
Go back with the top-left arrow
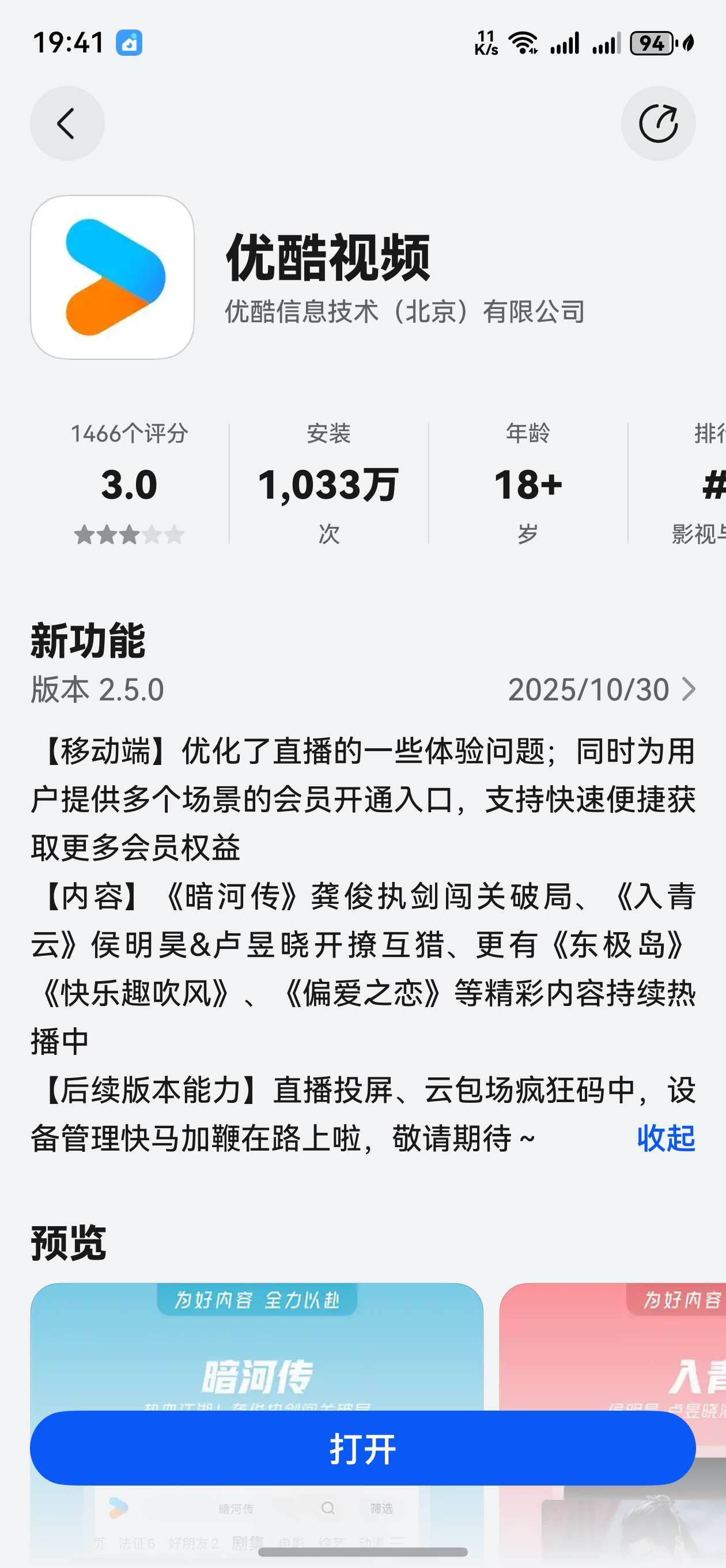67,123
